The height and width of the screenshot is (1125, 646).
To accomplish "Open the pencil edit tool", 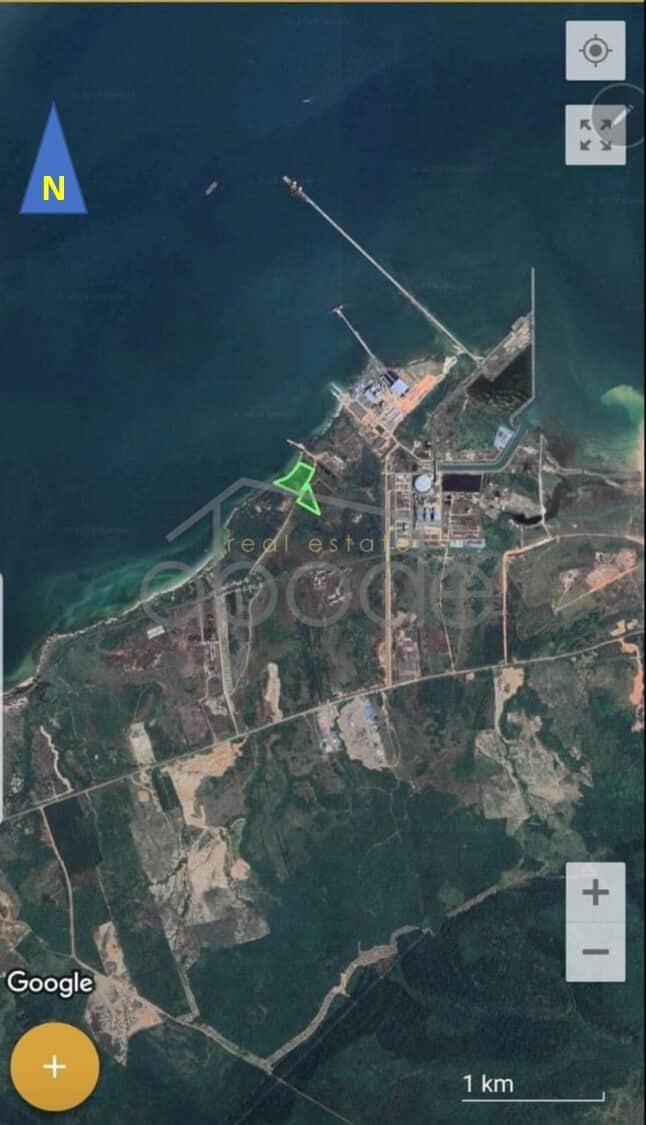I will click(x=621, y=115).
